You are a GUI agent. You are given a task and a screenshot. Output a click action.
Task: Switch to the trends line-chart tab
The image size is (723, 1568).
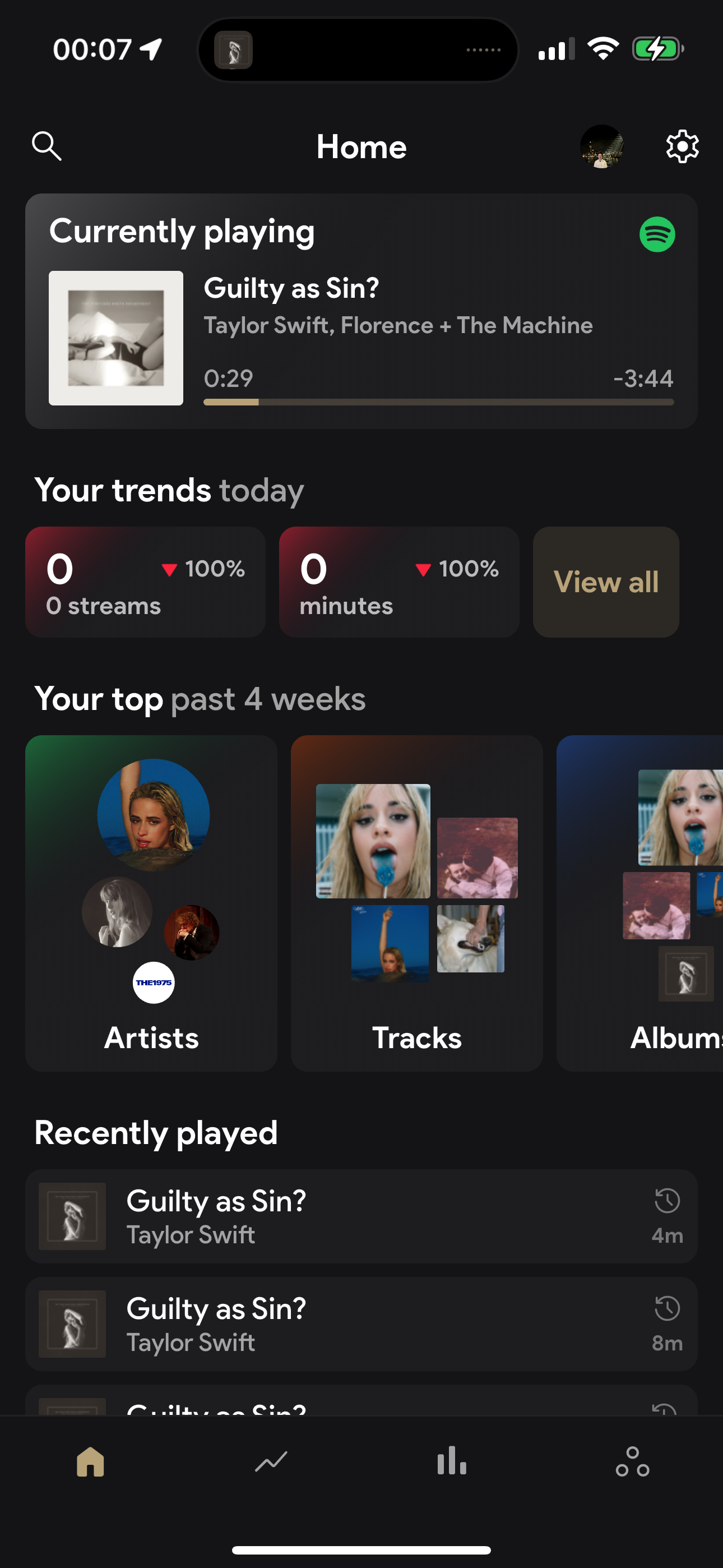click(271, 1461)
